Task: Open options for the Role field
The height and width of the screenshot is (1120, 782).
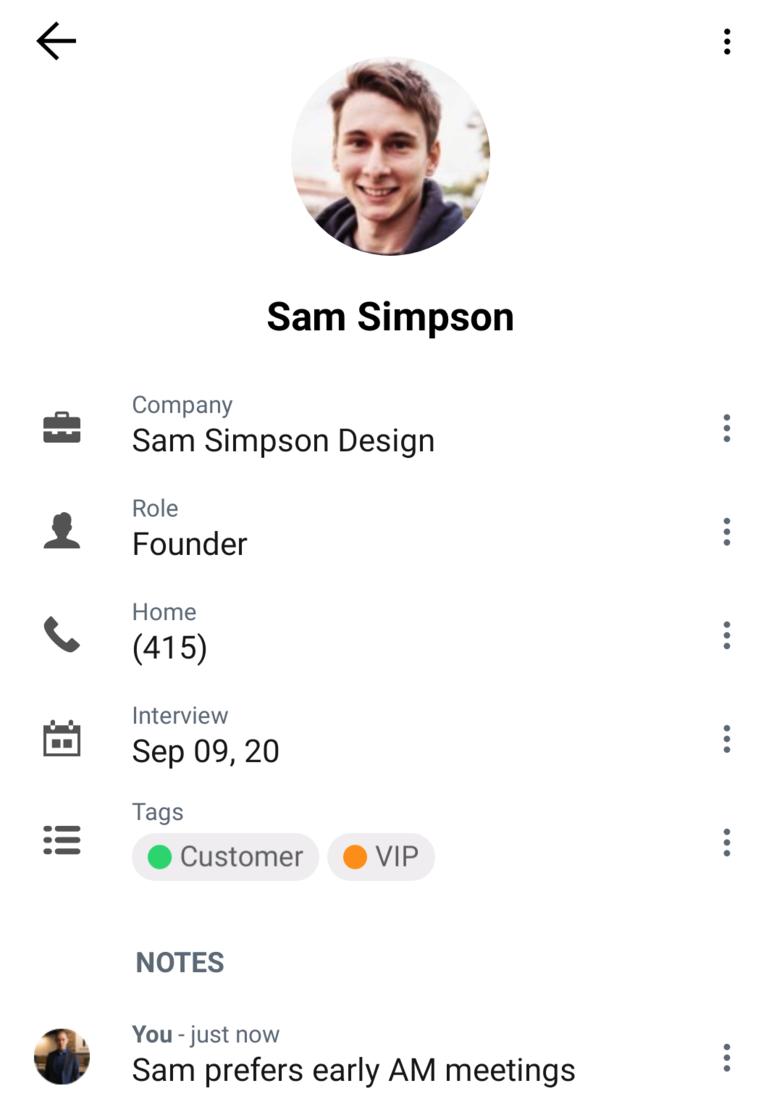Action: coord(727,532)
